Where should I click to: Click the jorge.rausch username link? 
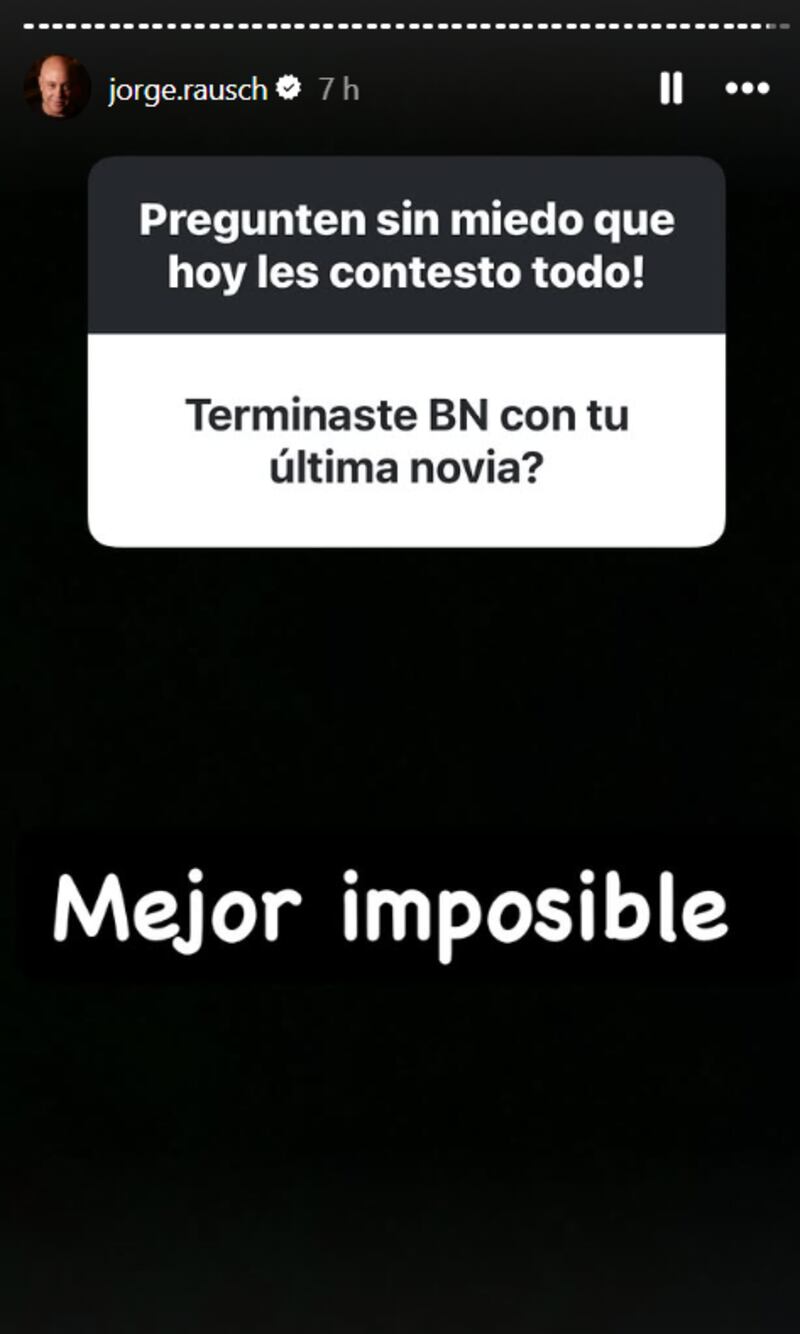click(x=188, y=88)
